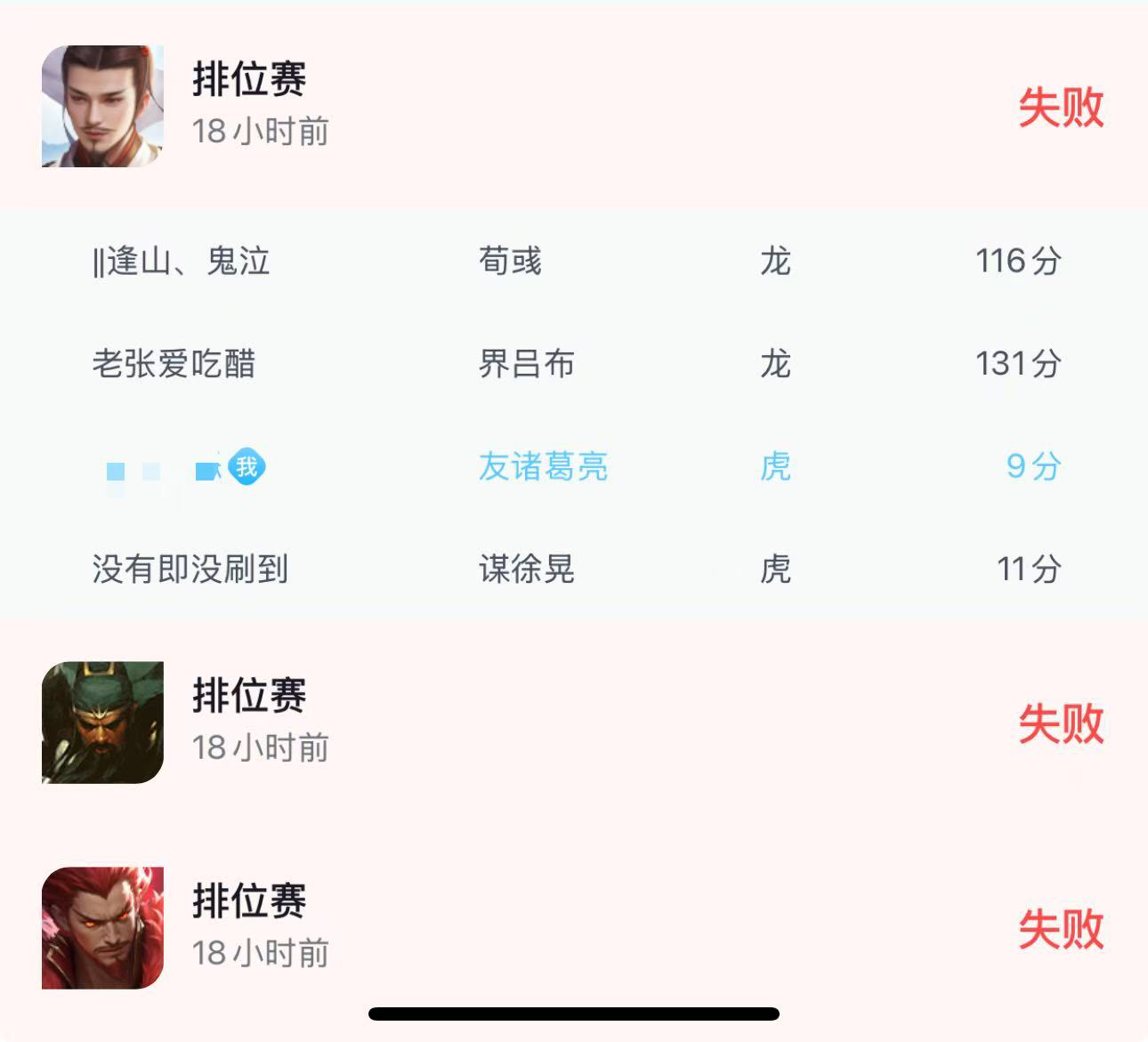Expand the ranked match with green-hat general avatar
This screenshot has width=1148, height=1042.
coord(573,723)
